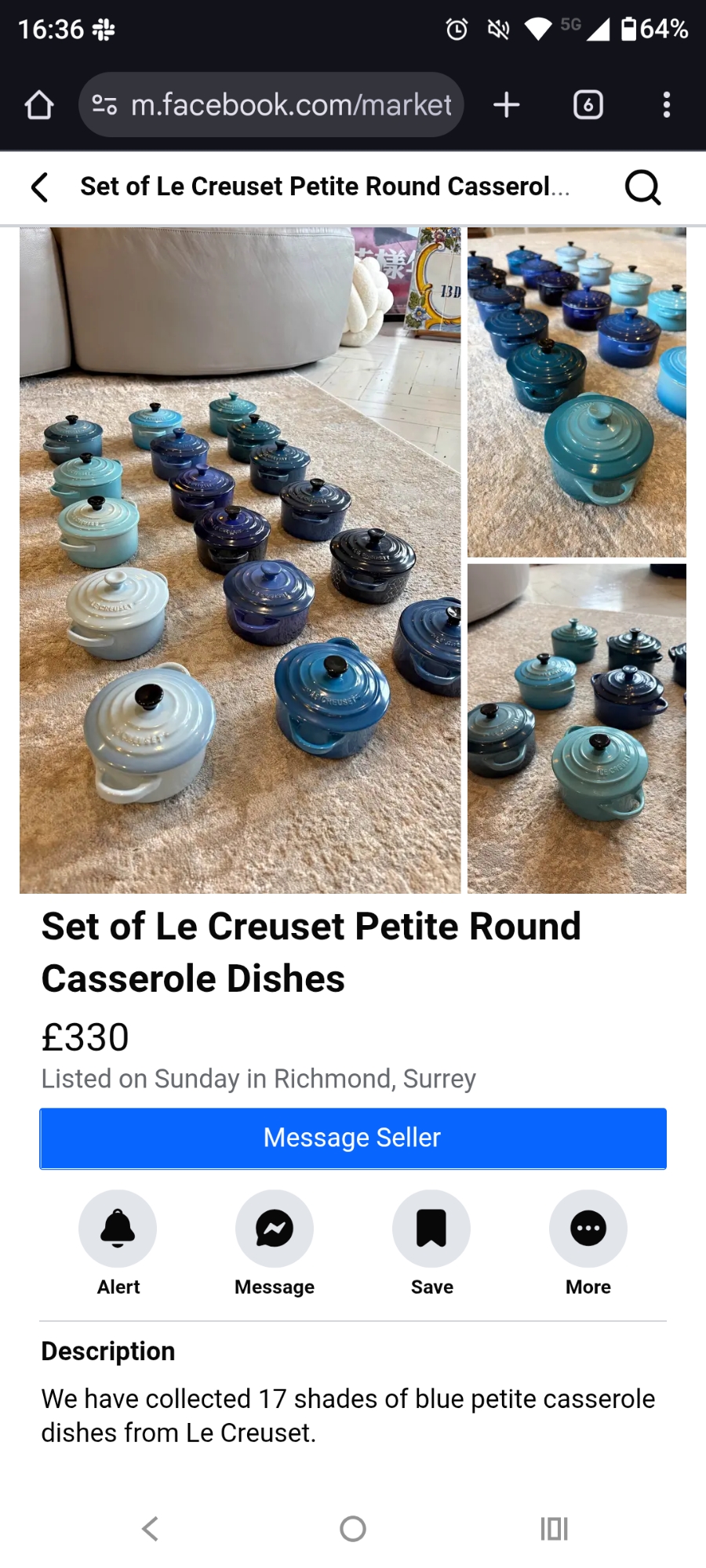Save this casserole listing
This screenshot has width=706, height=1568.
(431, 1229)
